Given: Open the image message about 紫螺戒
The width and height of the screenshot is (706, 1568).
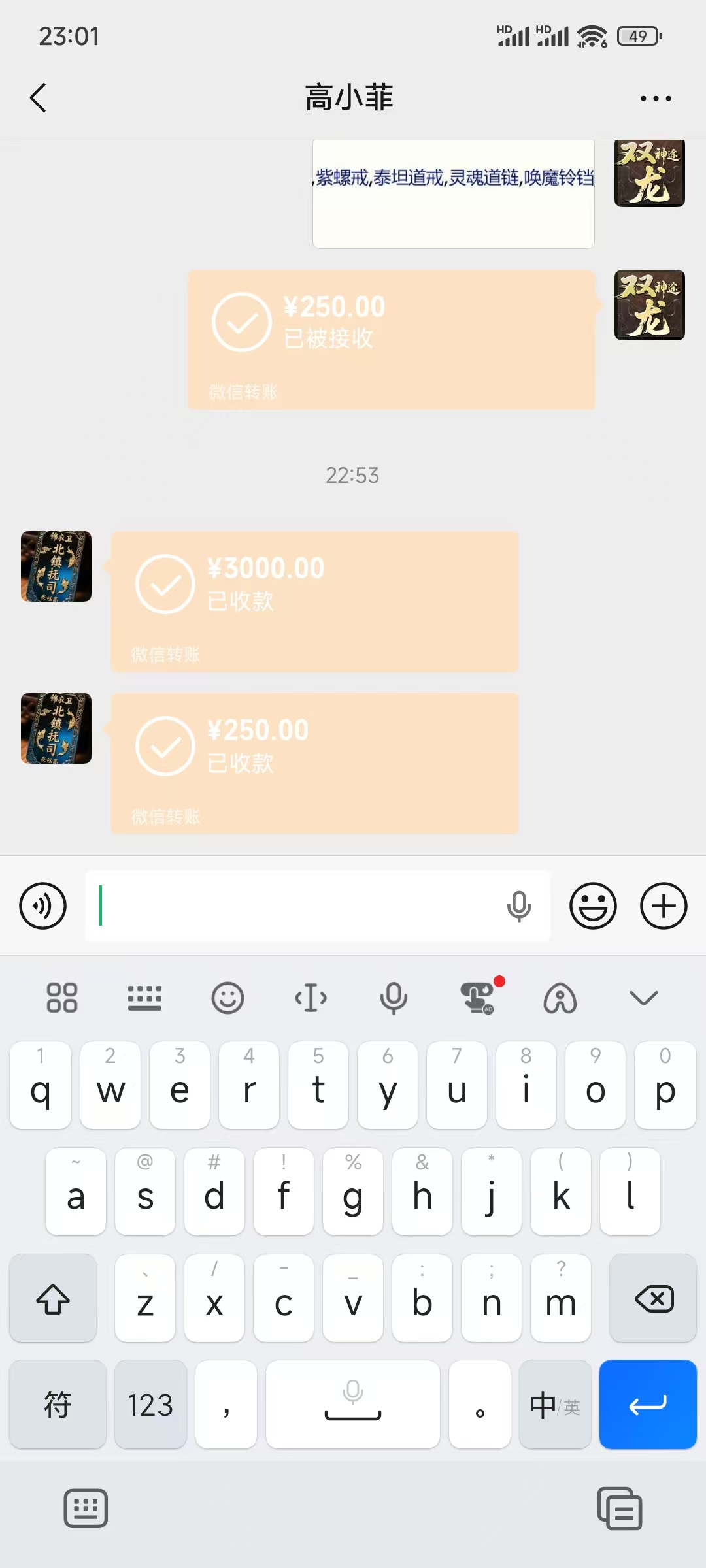Looking at the screenshot, I should point(453,193).
